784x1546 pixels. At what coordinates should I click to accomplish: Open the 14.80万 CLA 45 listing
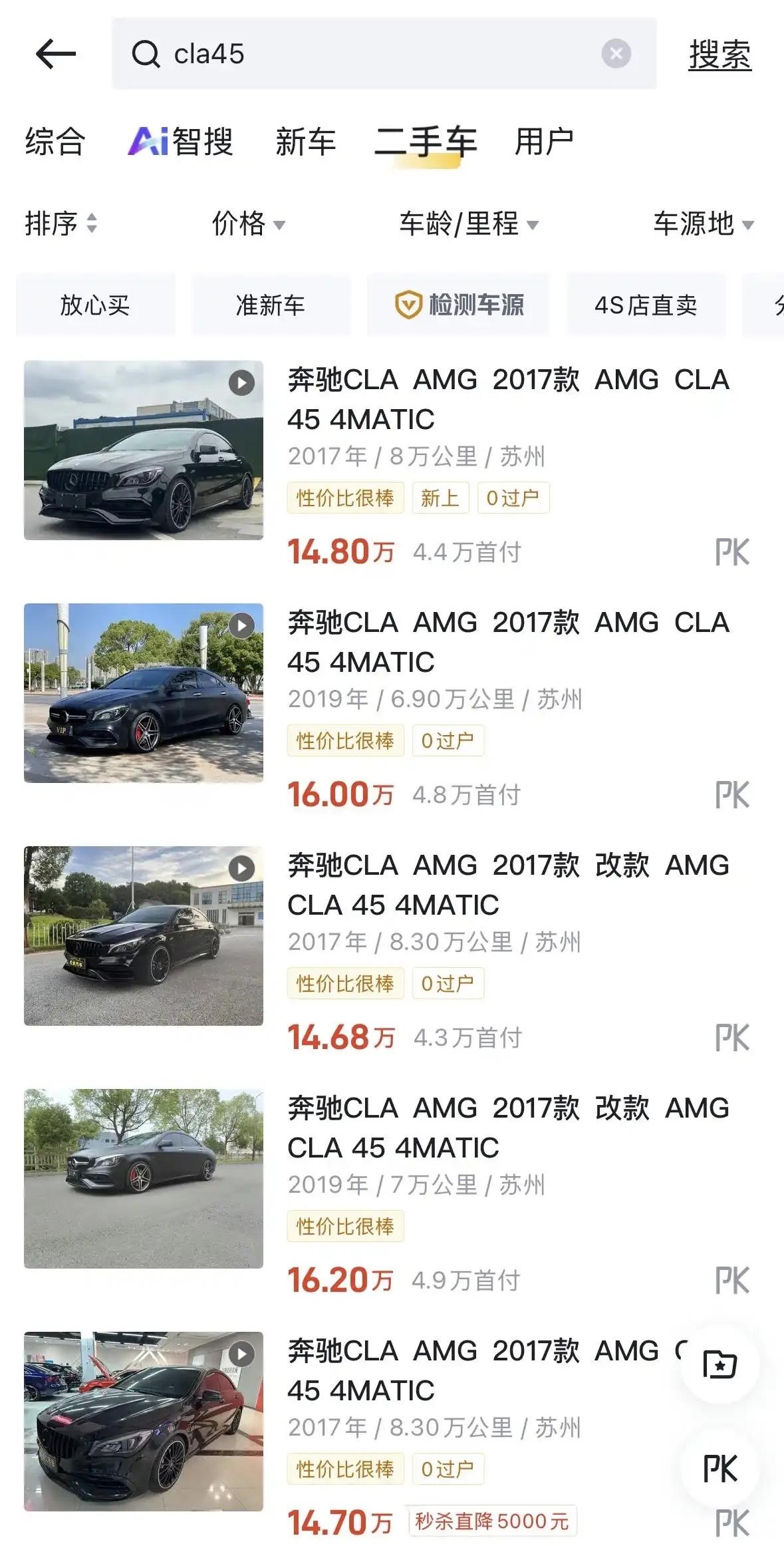point(508,399)
